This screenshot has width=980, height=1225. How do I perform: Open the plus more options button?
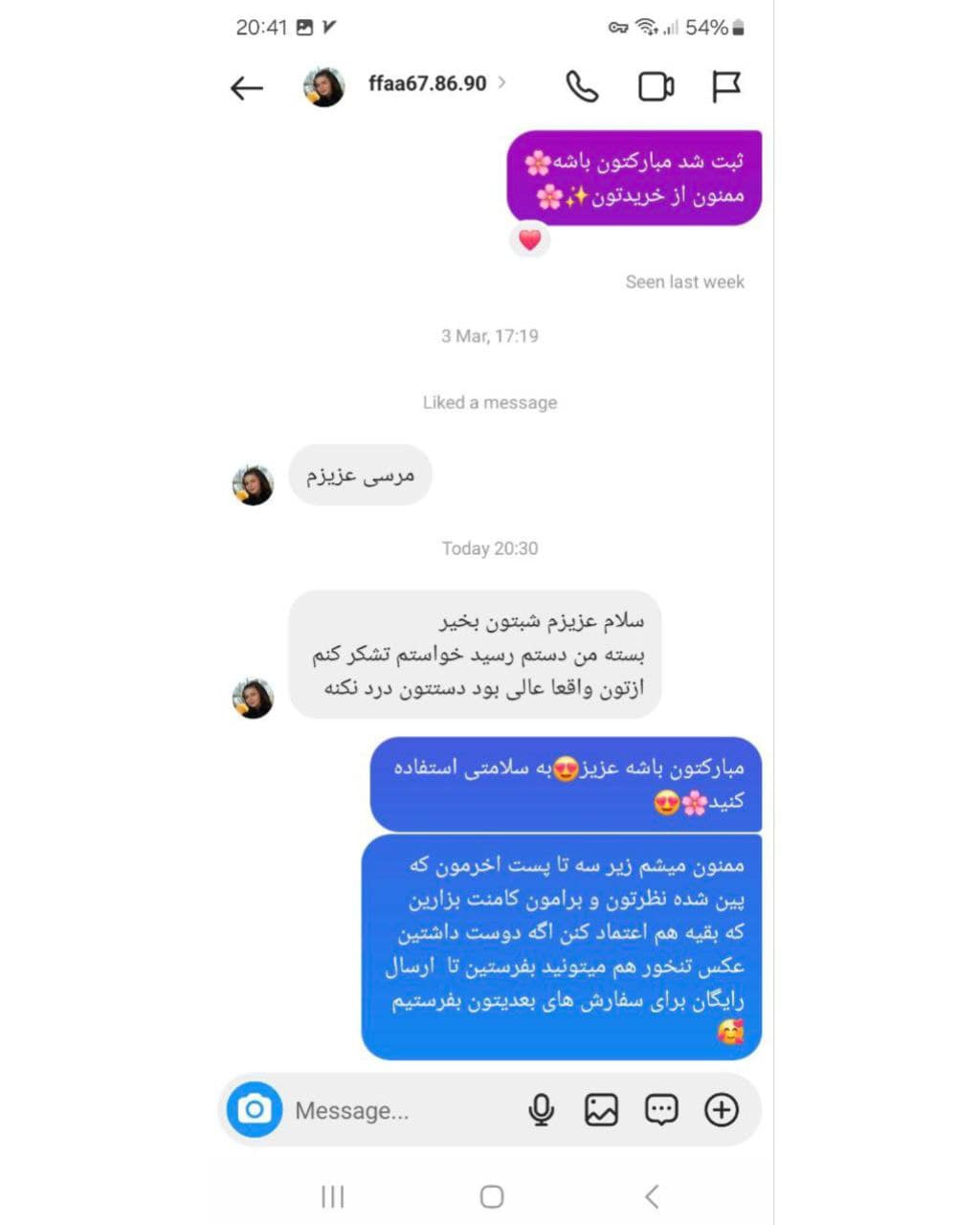coord(721,1109)
